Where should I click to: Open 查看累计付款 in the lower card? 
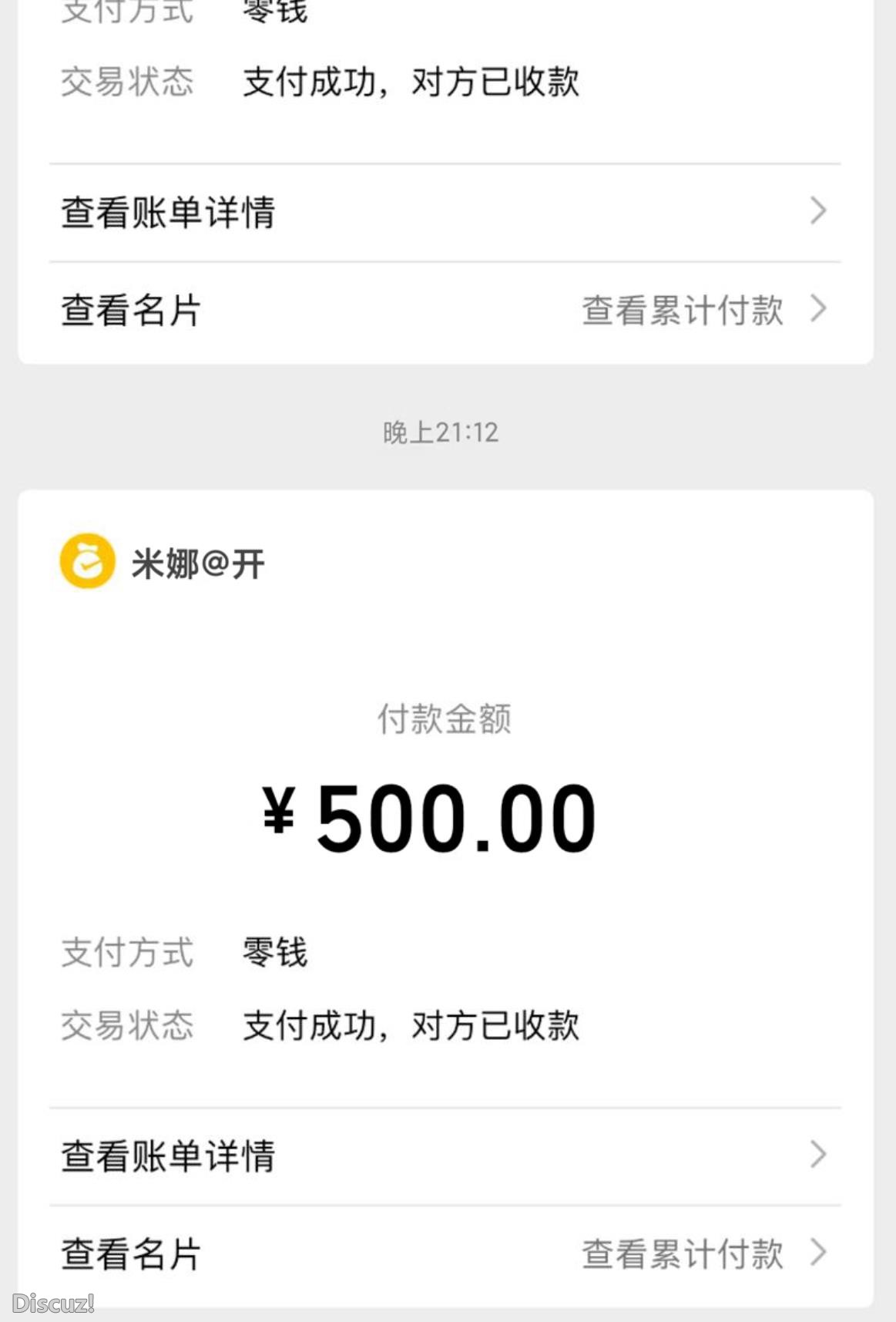(682, 1251)
